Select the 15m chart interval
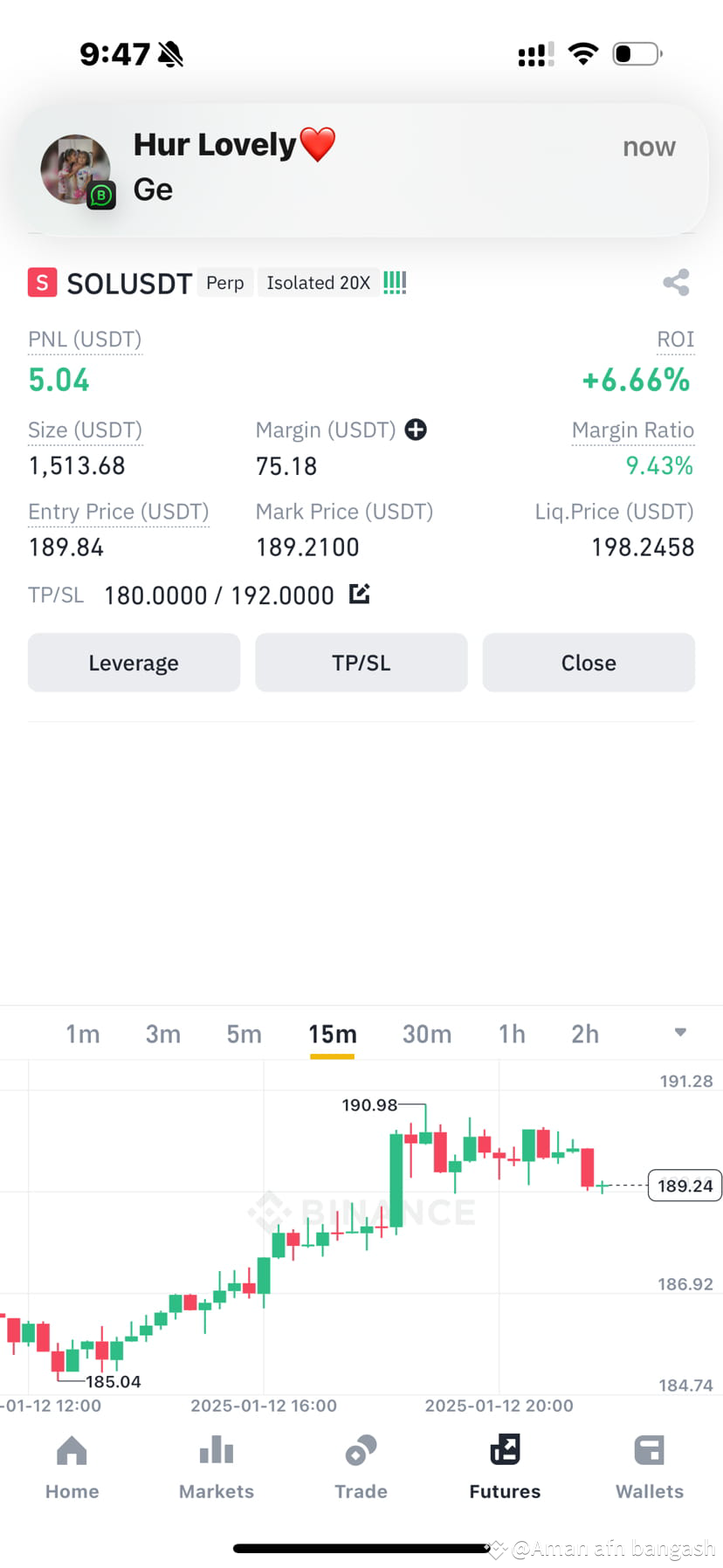 (x=333, y=1034)
